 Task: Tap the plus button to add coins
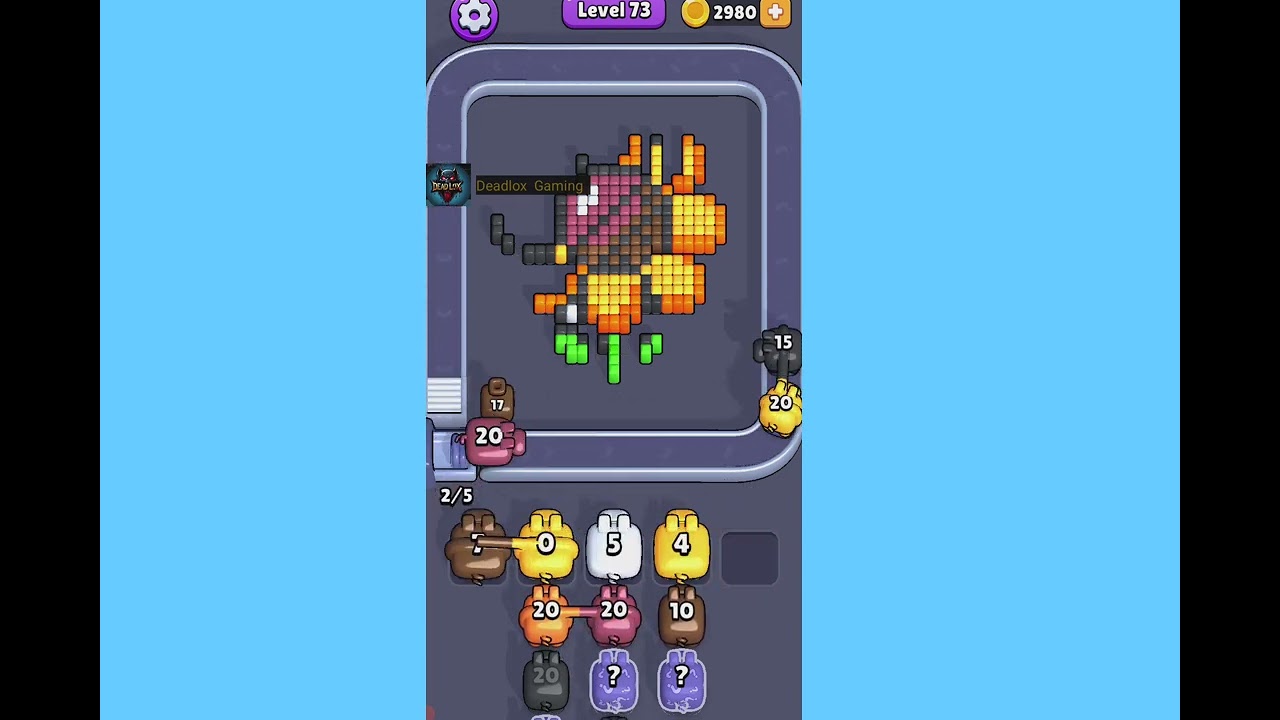pyautogui.click(x=775, y=12)
